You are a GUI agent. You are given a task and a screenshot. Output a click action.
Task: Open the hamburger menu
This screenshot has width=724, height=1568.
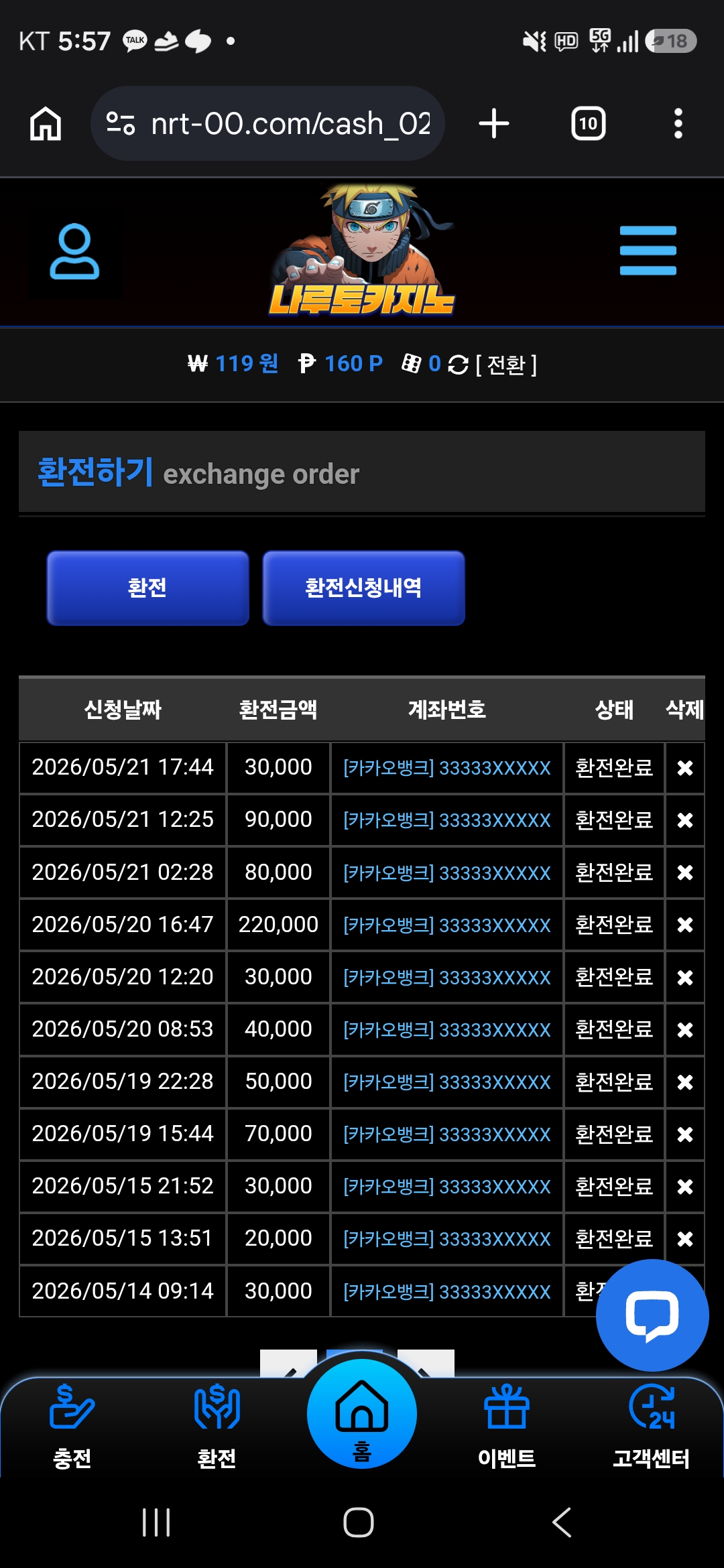pos(648,251)
